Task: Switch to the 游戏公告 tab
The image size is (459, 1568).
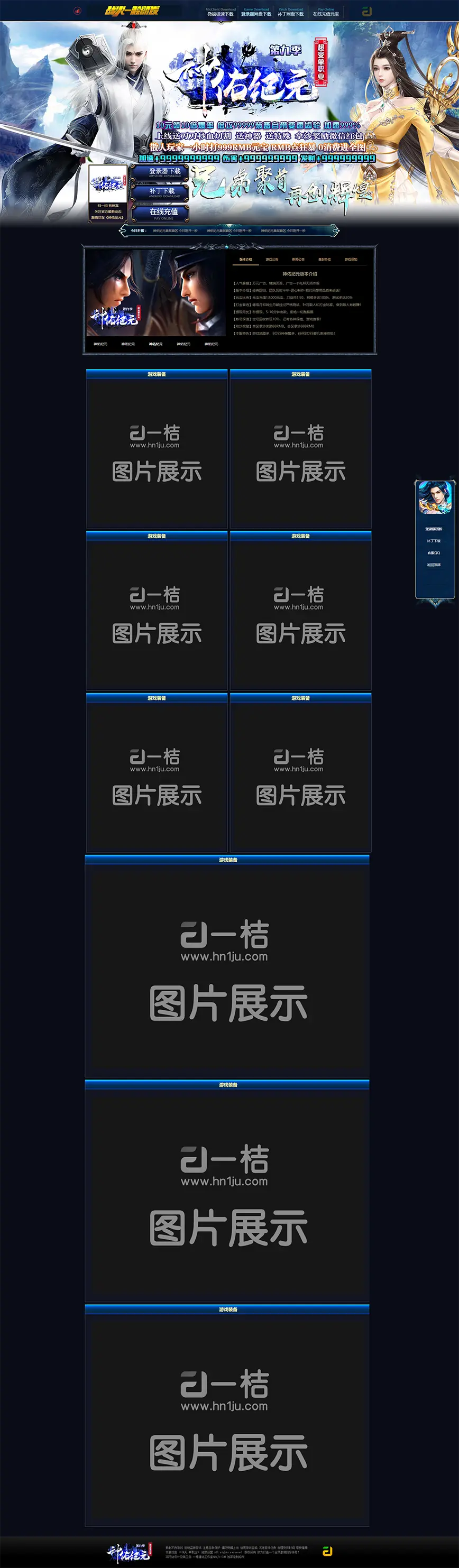Action: tap(271, 259)
